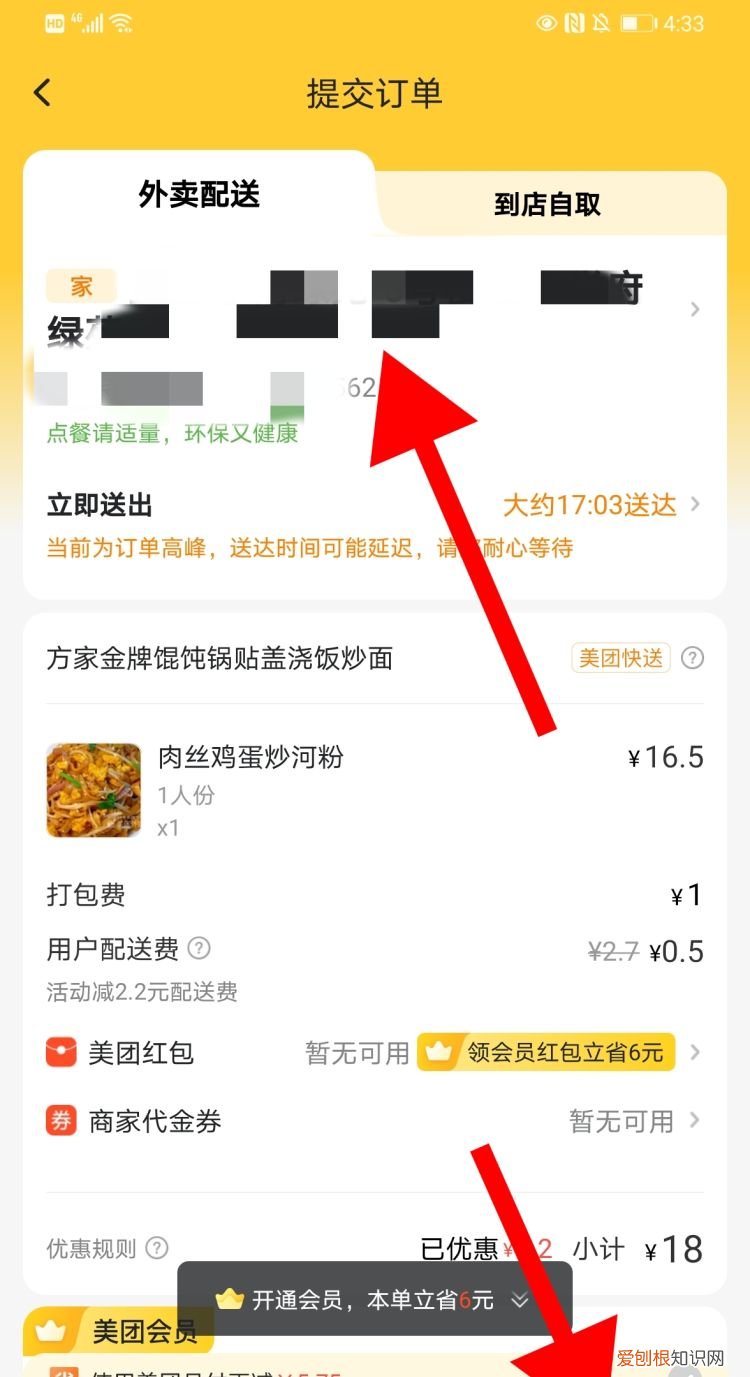Collapse the 开通会员 savings banner chevron
This screenshot has width=750, height=1377.
(519, 1299)
